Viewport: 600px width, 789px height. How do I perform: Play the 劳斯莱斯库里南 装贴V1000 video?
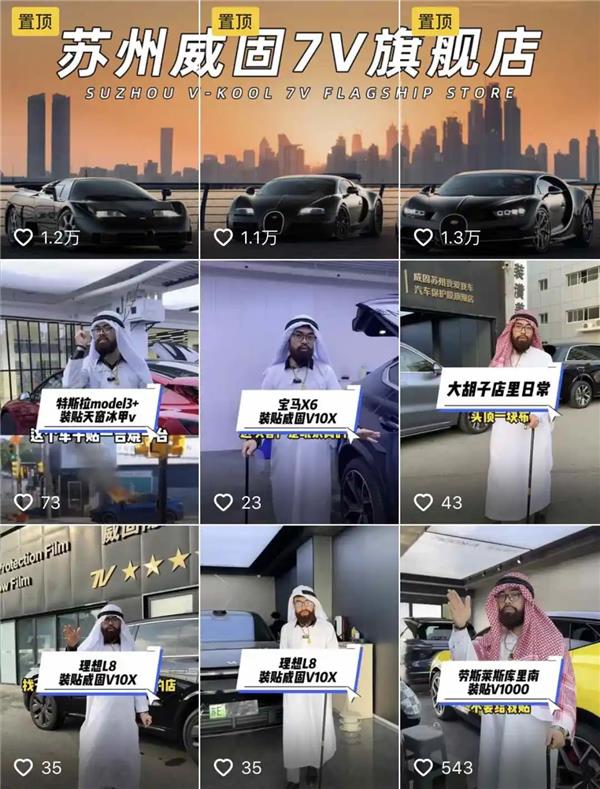pos(500,657)
